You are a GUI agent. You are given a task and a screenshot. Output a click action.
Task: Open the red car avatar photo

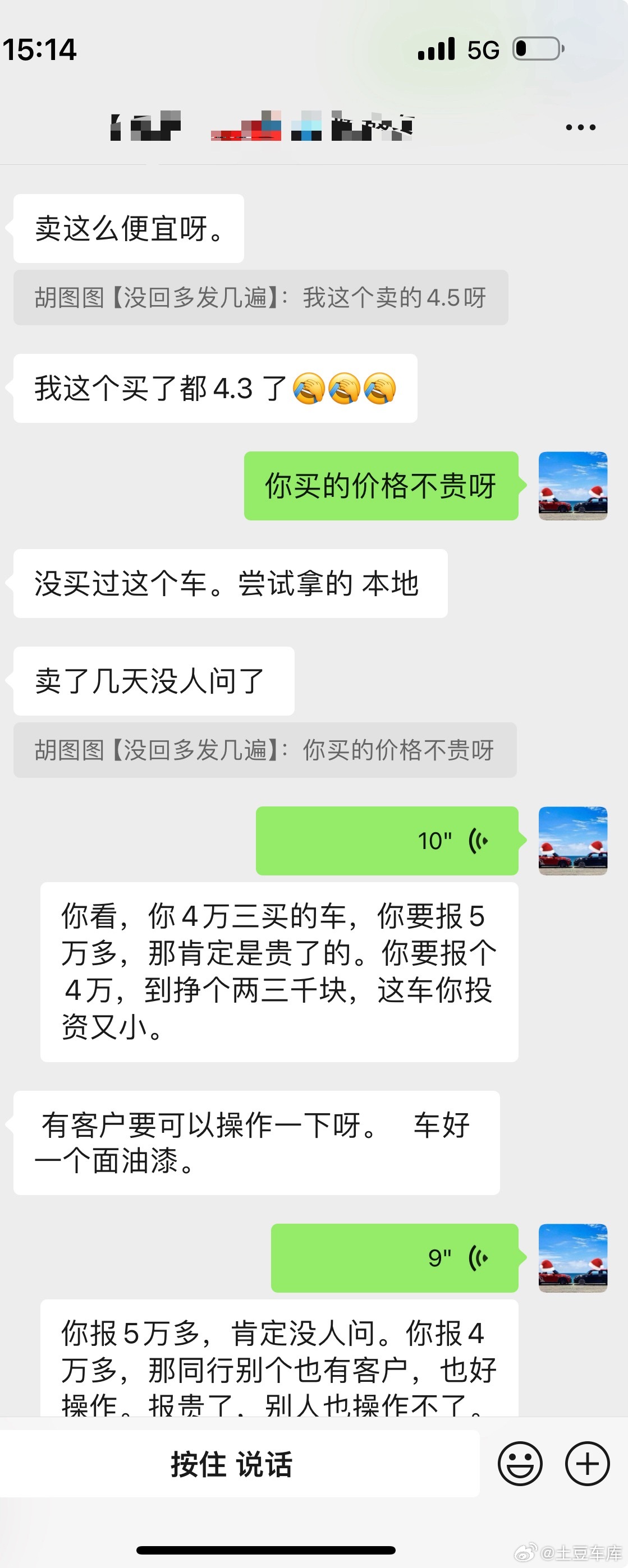(x=572, y=487)
